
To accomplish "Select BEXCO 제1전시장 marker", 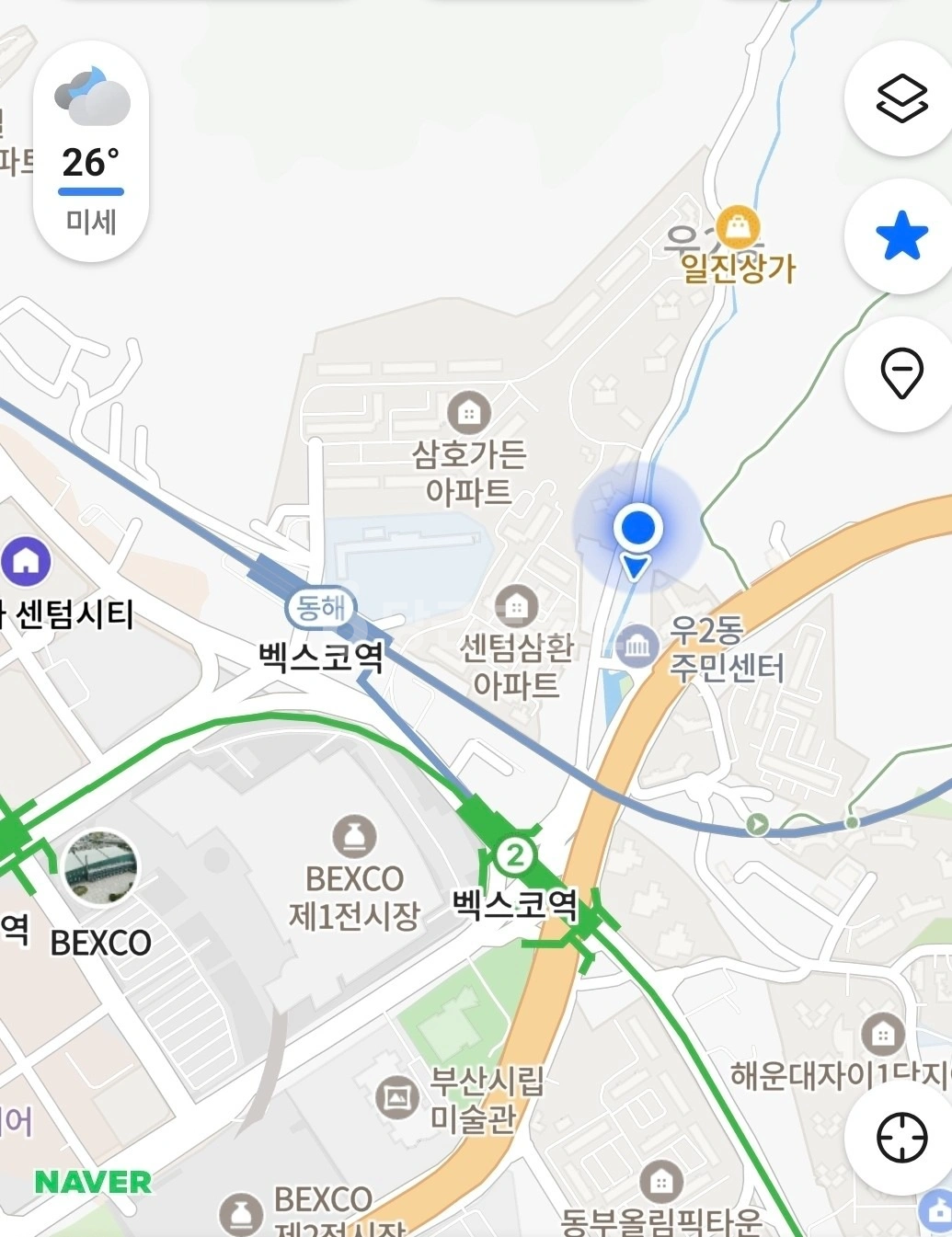I will 354,837.
